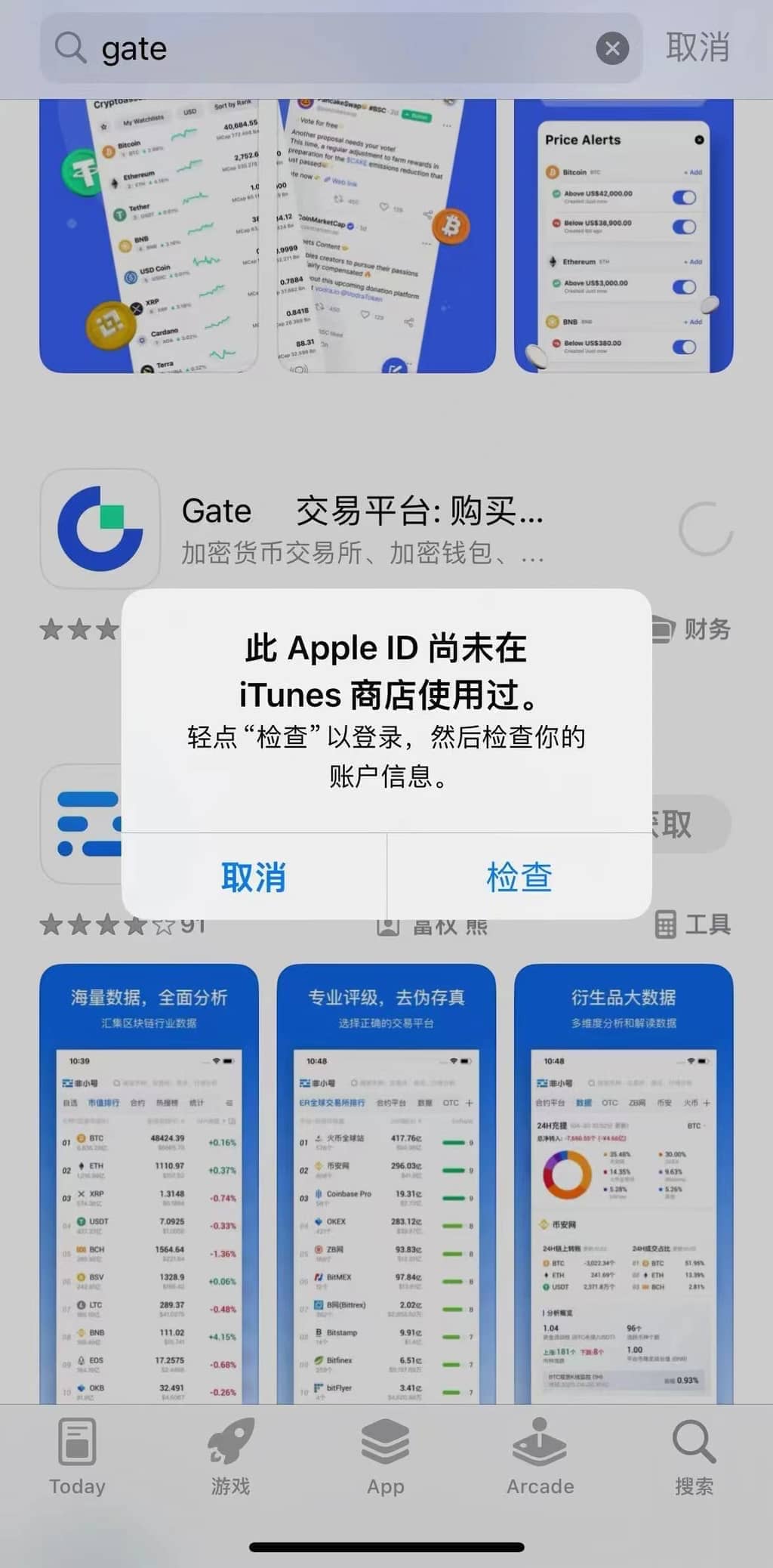Switch to the 游戏 tab
Screen dimensions: 773x1568
[x=230, y=1456]
